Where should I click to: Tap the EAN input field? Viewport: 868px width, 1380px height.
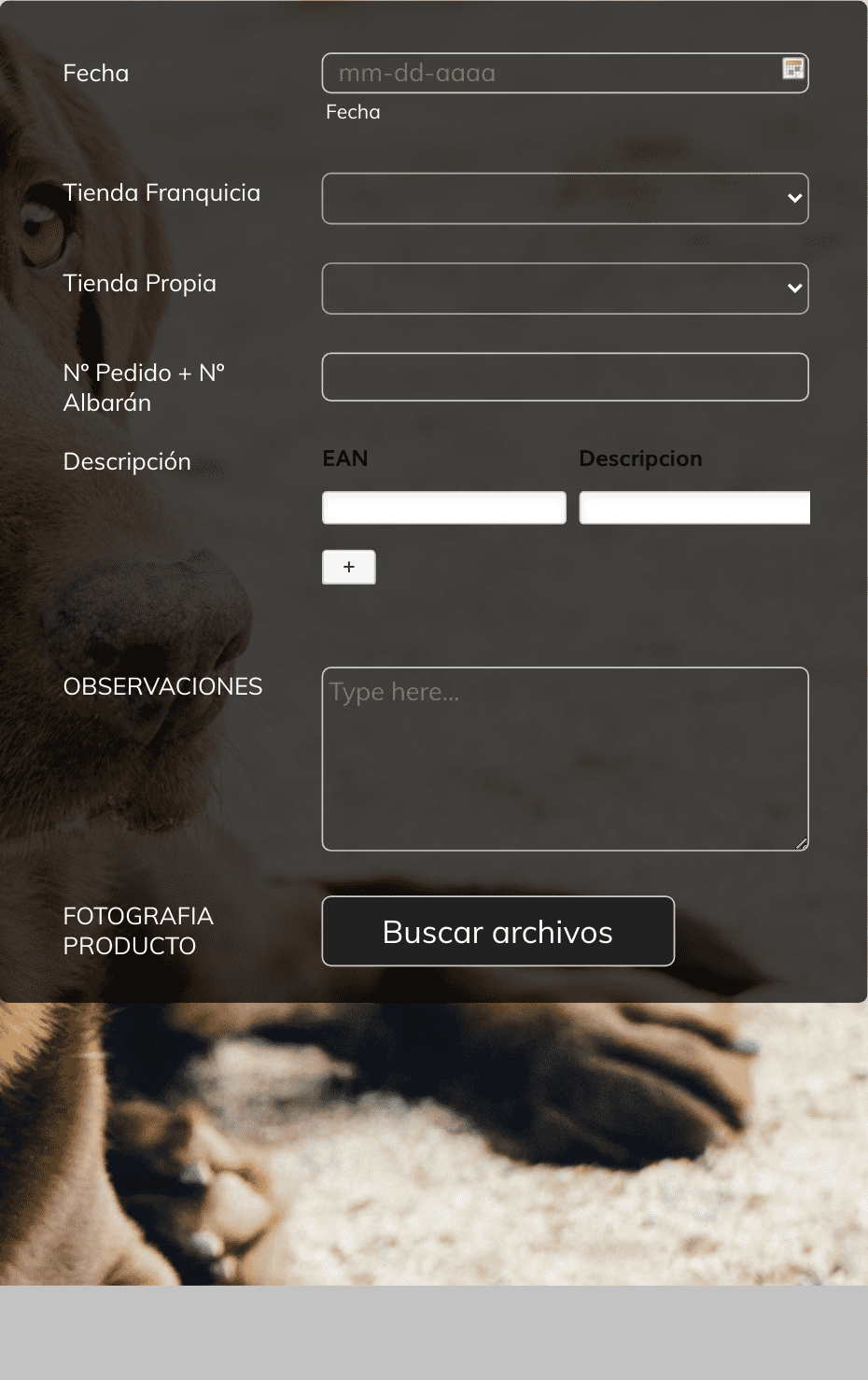443,508
